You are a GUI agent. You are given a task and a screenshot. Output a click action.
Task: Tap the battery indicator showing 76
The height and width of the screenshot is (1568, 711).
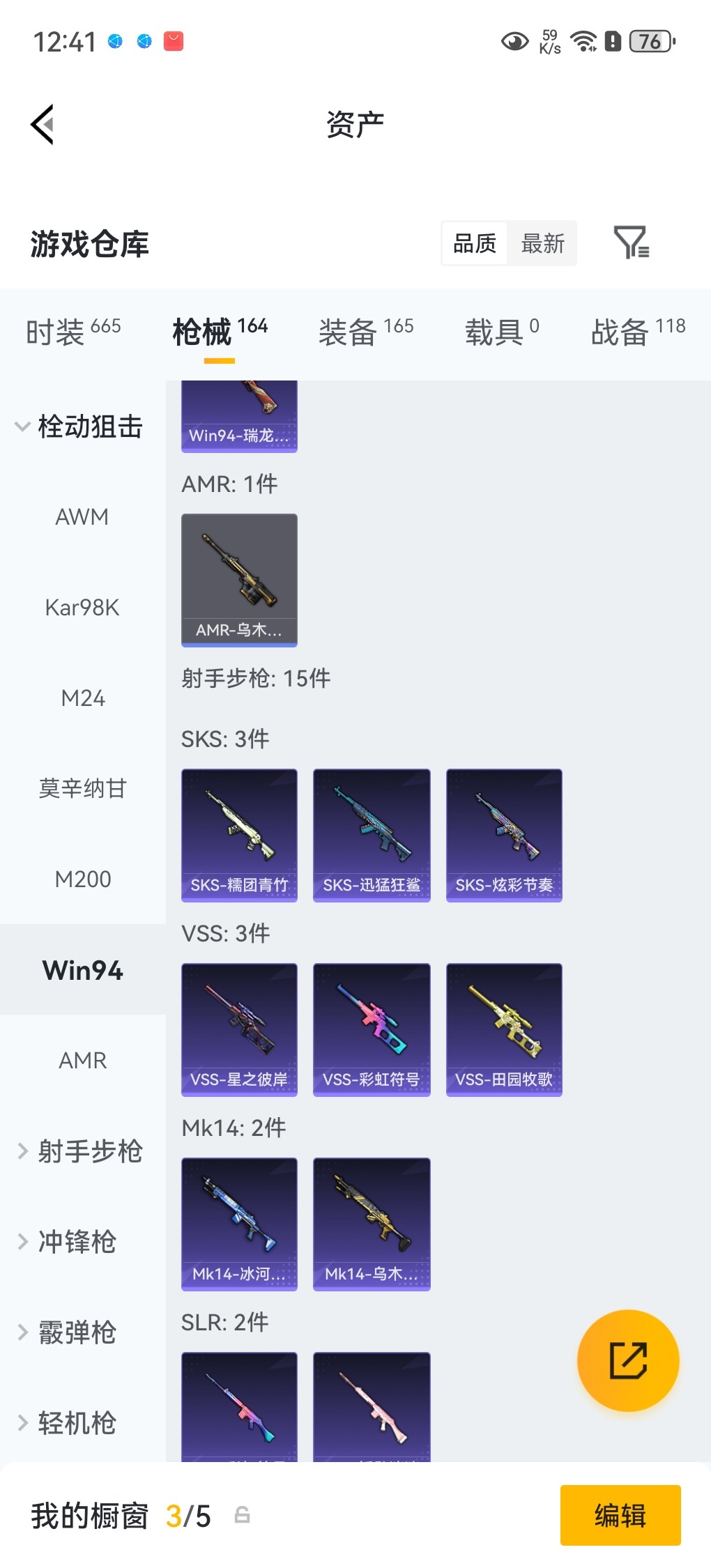coord(648,42)
